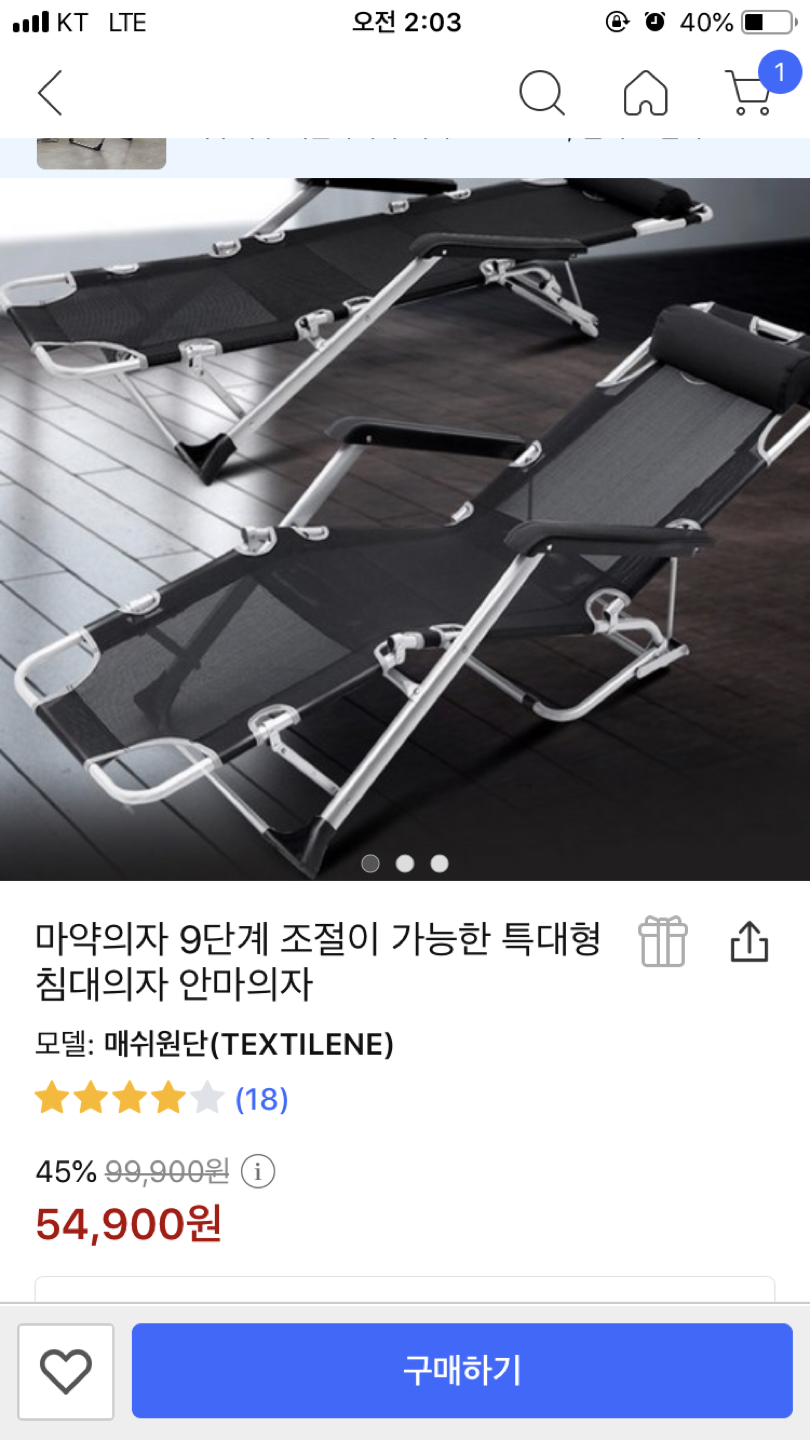Show price discount info
Screen dimensions: 810x1440
click(x=258, y=1171)
